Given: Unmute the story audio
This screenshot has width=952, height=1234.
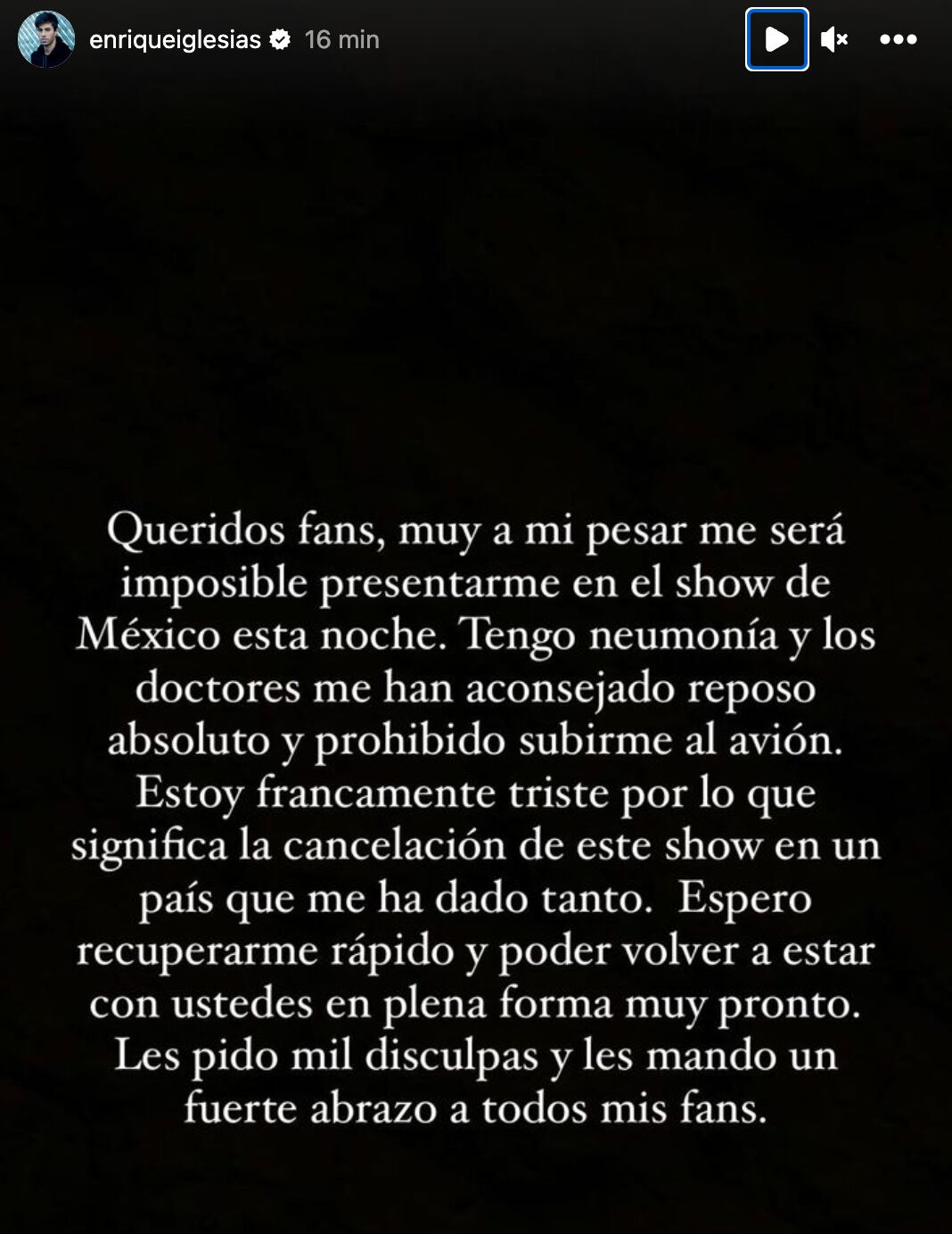Looking at the screenshot, I should 834,39.
